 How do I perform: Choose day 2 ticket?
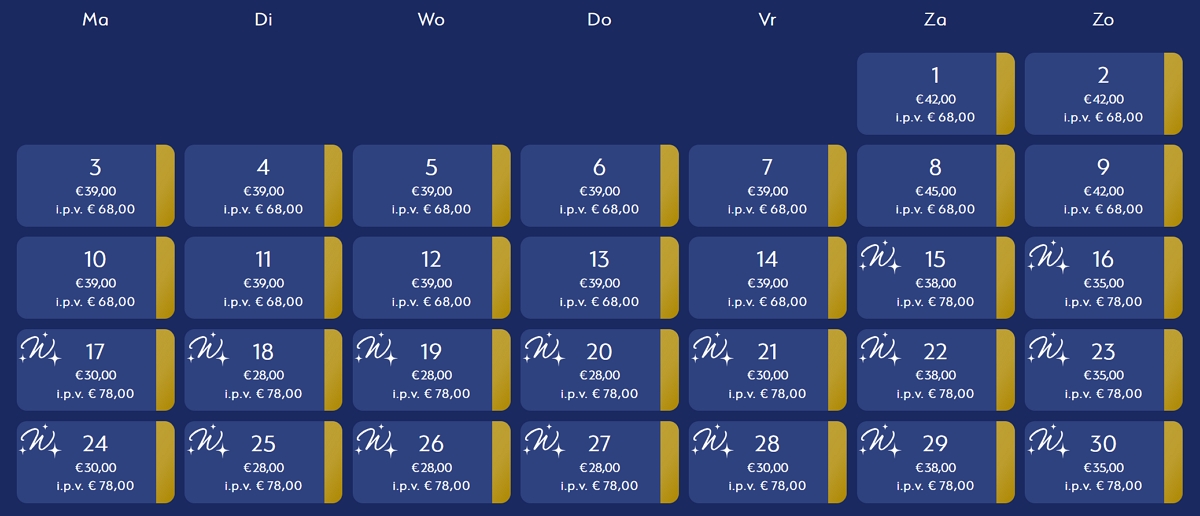1103,94
